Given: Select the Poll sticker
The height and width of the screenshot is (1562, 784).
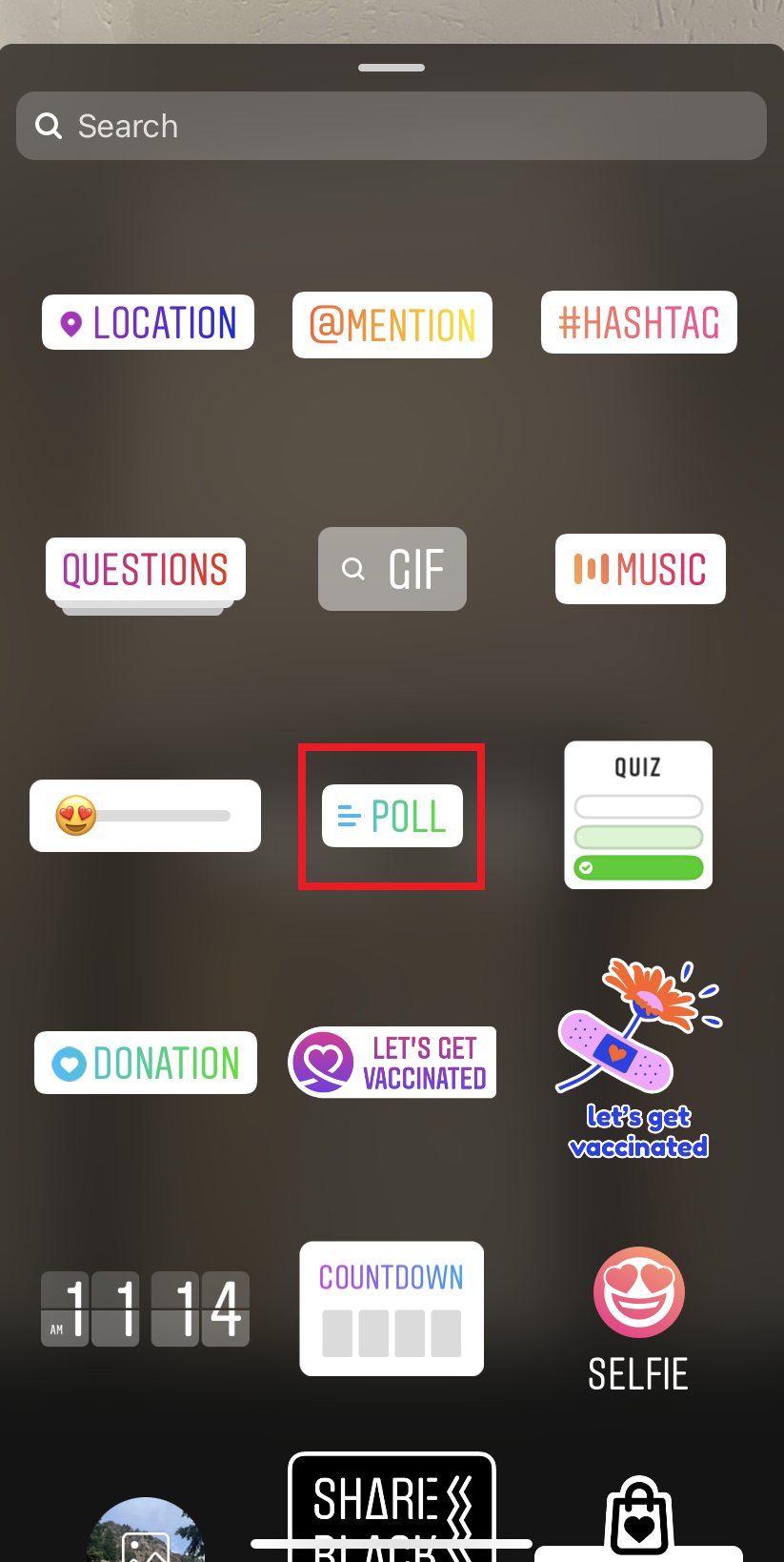Looking at the screenshot, I should (392, 816).
